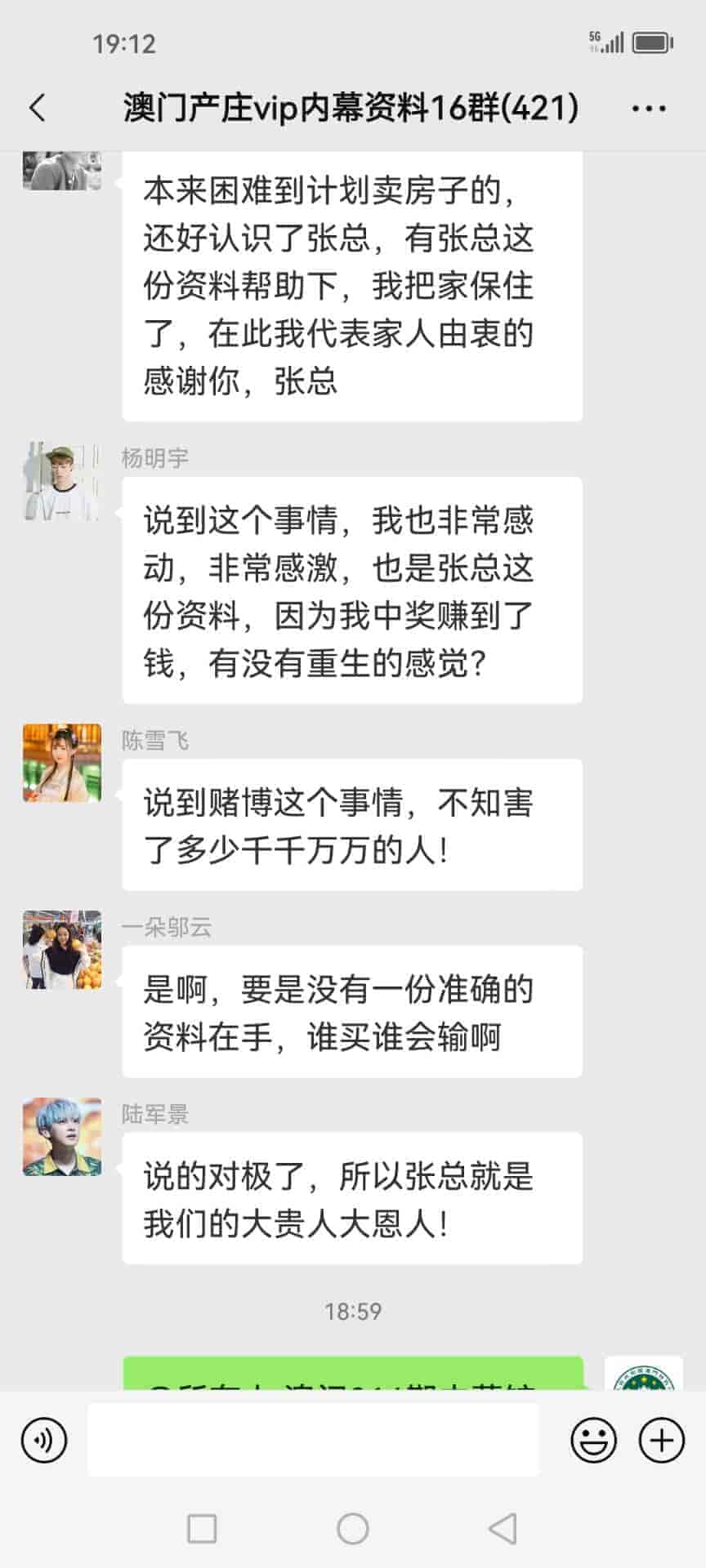This screenshot has width=706, height=1568.
Task: Open 陈雪飞's profile avatar
Action: pos(62,763)
